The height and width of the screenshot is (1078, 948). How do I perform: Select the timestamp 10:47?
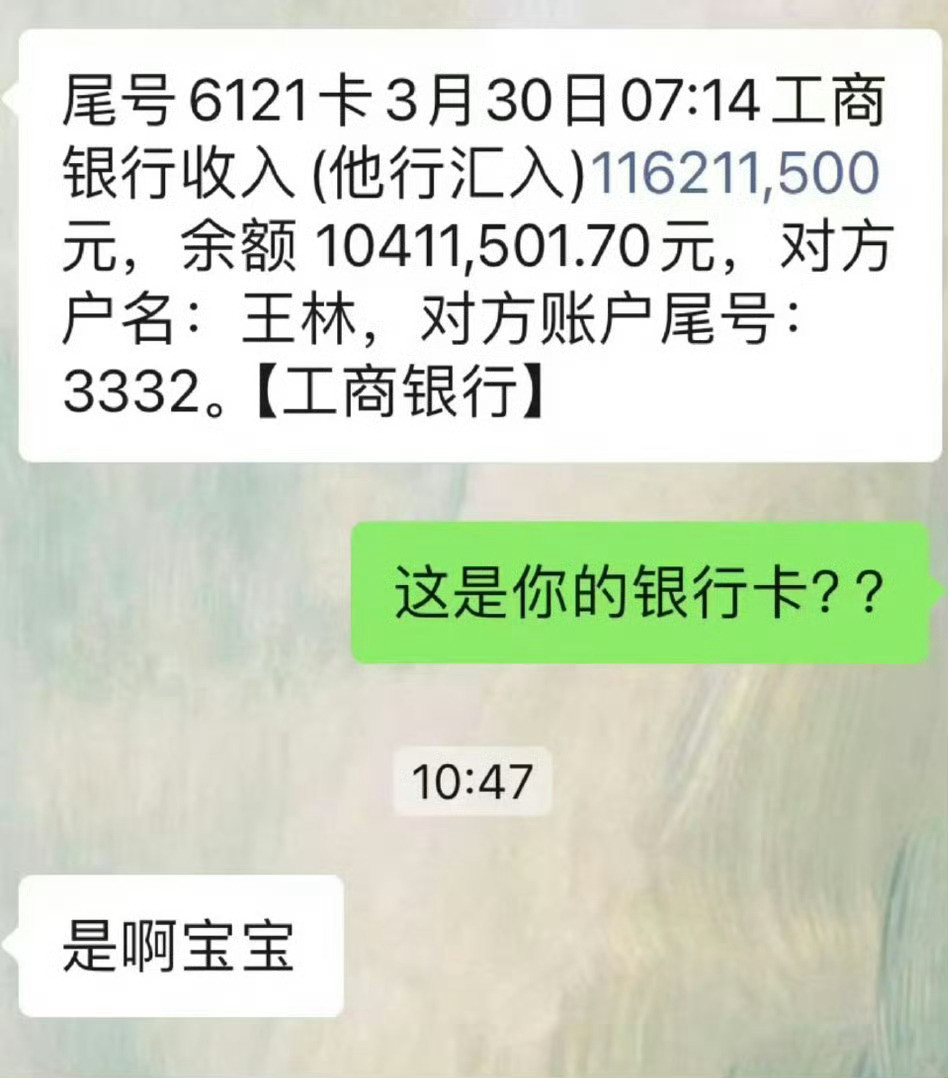tap(473, 778)
